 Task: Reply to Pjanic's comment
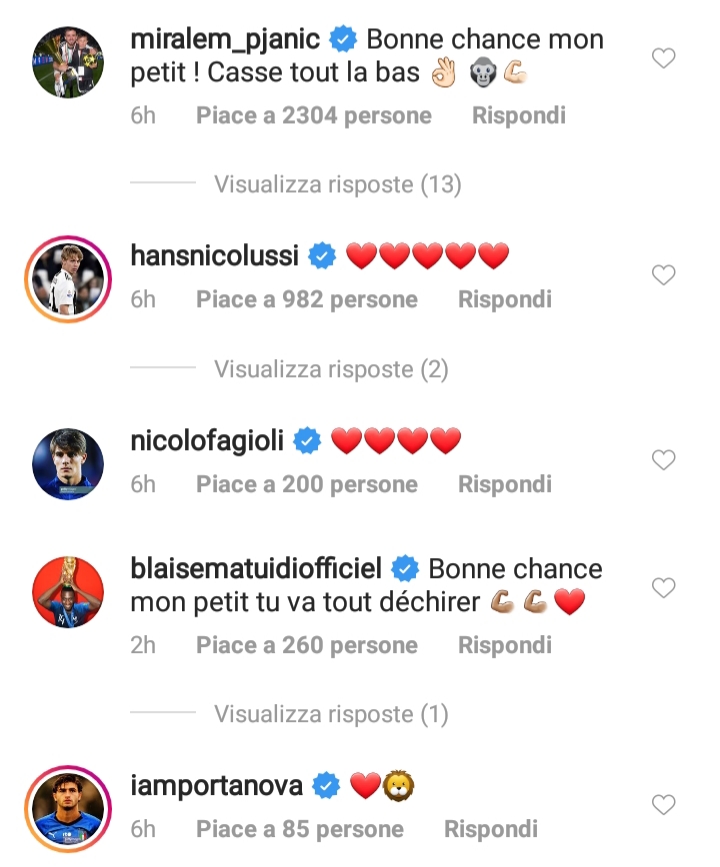pyautogui.click(x=518, y=115)
